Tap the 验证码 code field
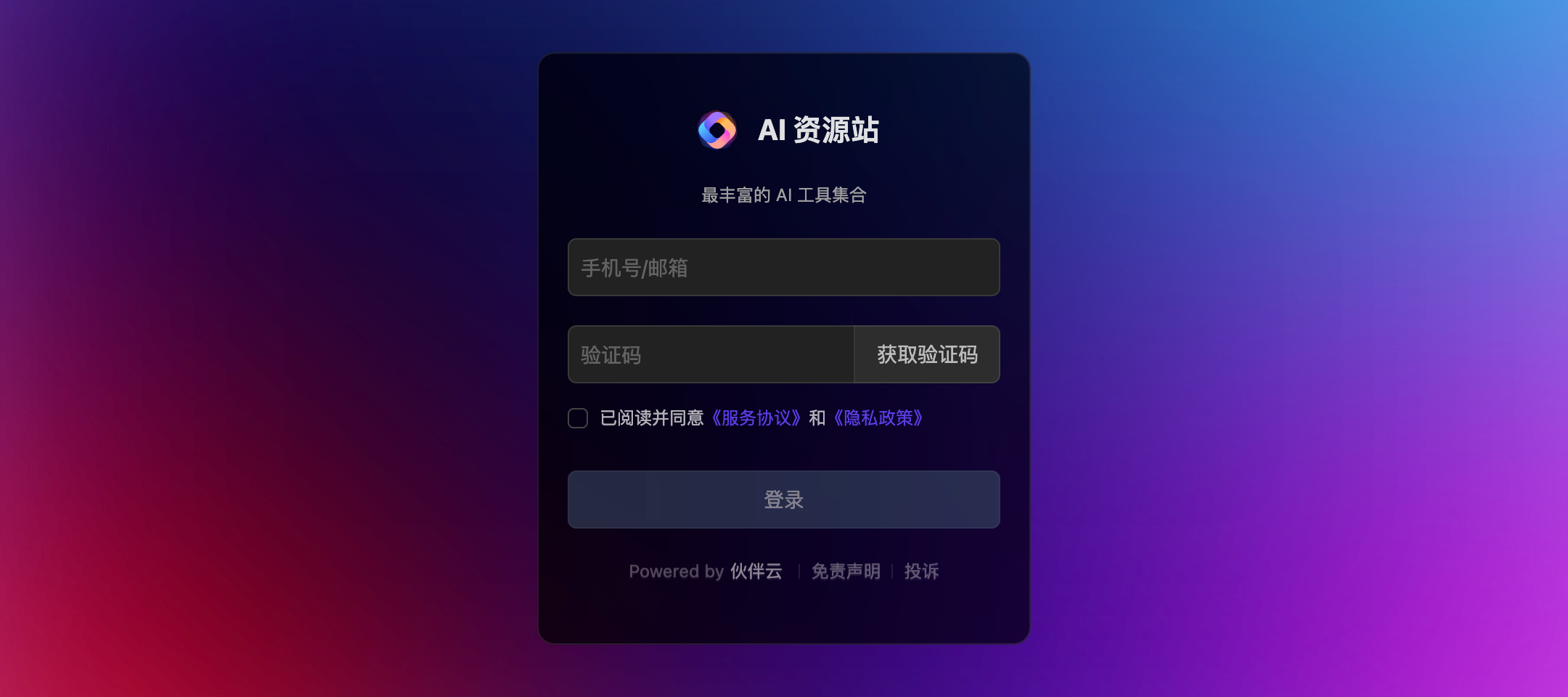The image size is (1568, 697). pos(710,354)
